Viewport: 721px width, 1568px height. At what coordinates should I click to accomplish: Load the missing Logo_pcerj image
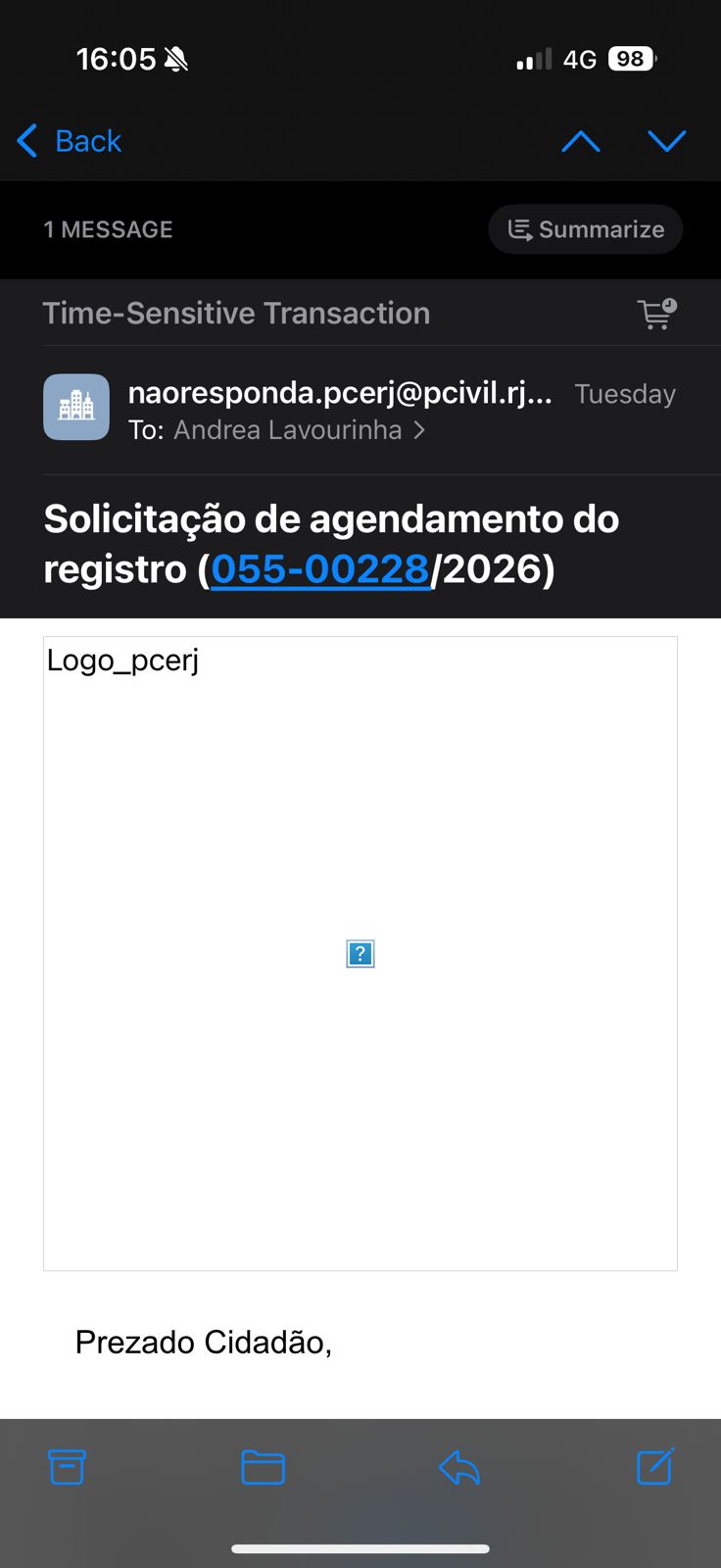[x=360, y=954]
